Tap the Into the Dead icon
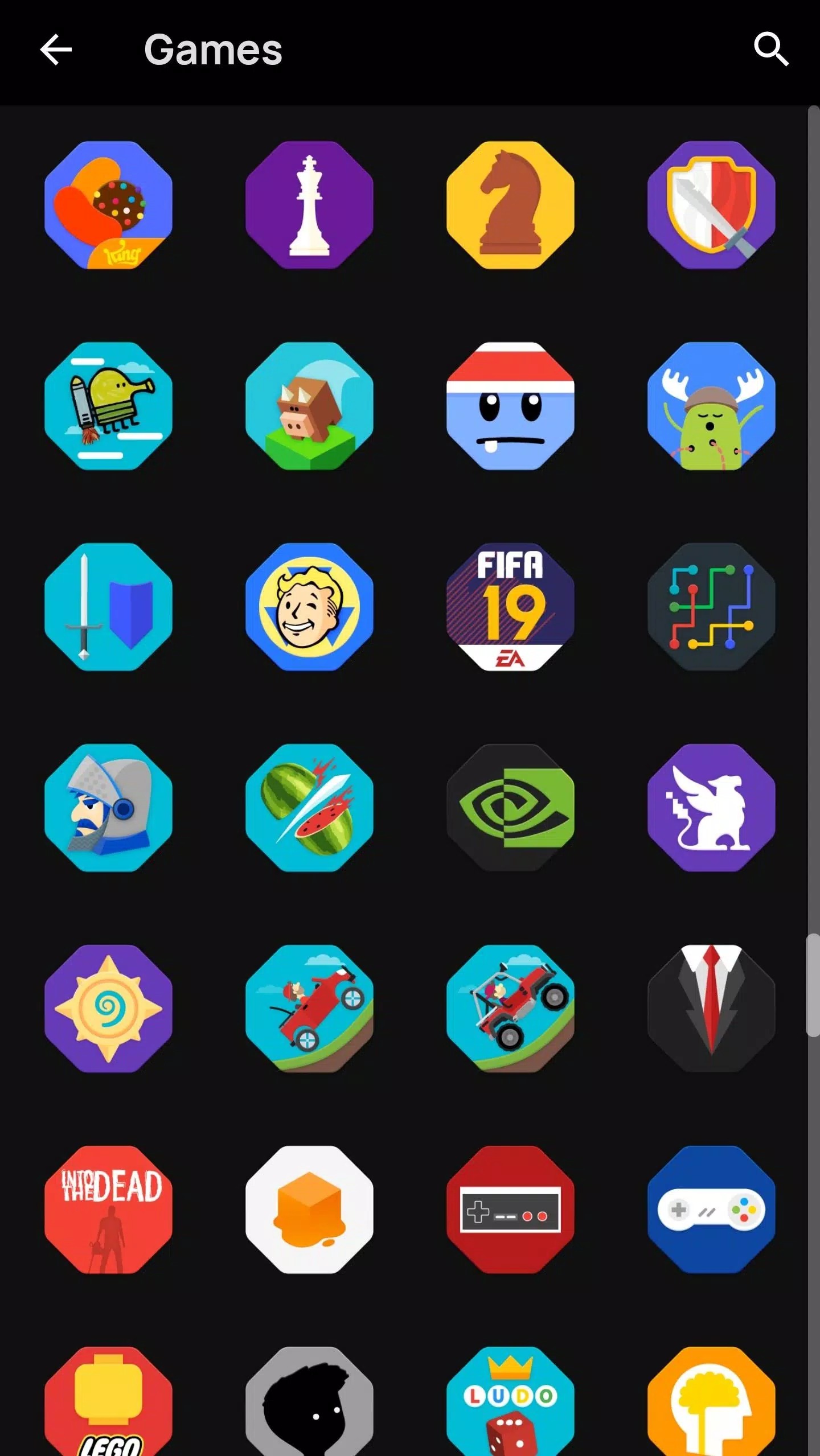Viewport: 820px width, 1456px height. click(x=108, y=1210)
